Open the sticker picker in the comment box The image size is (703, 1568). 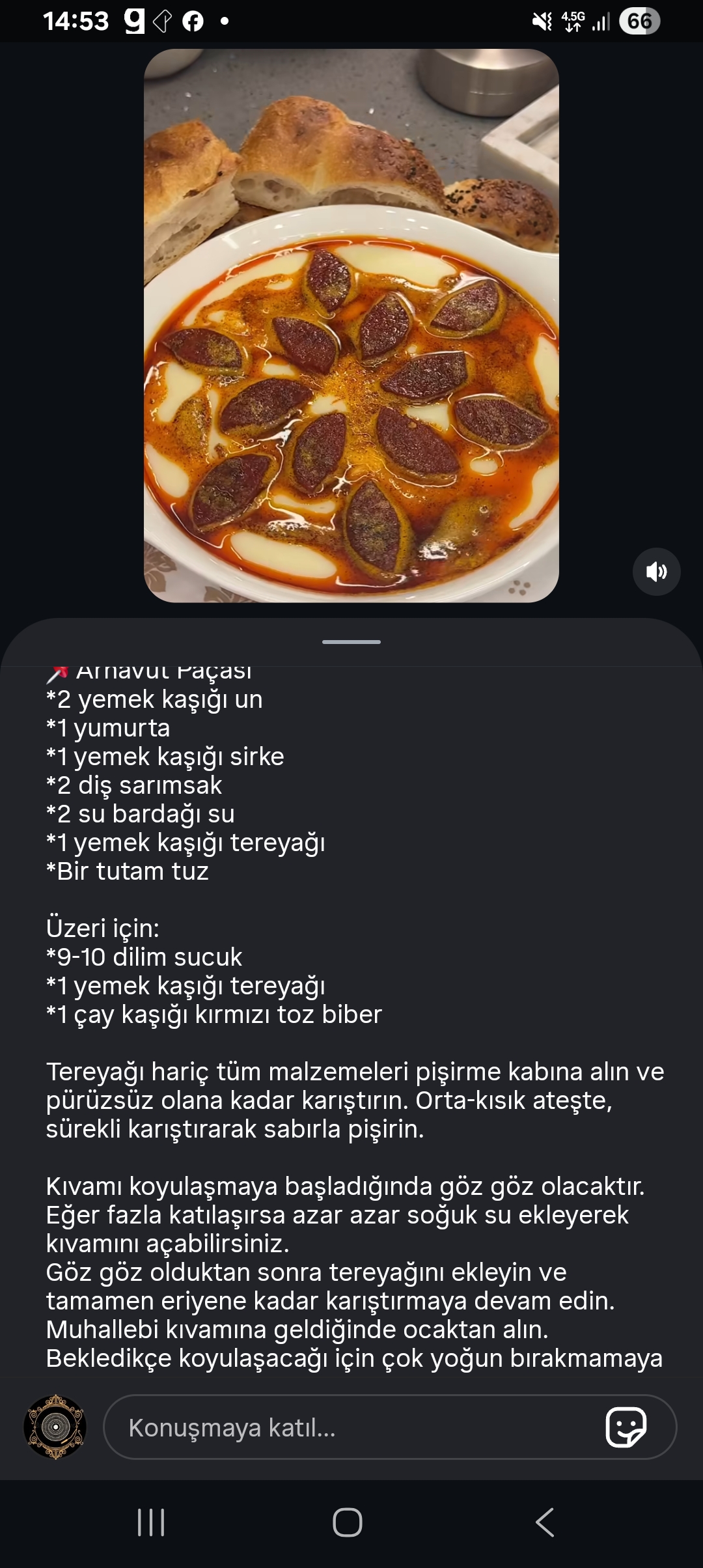coord(626,1427)
